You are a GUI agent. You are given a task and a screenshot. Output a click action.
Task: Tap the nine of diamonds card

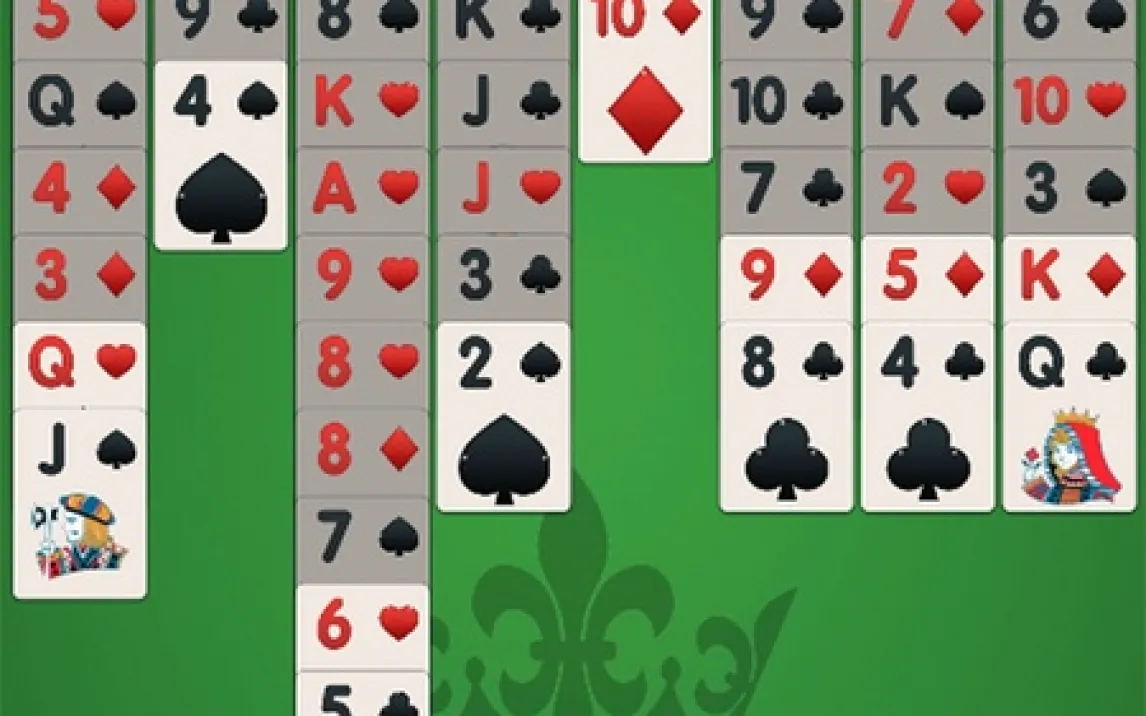pyautogui.click(x=786, y=277)
